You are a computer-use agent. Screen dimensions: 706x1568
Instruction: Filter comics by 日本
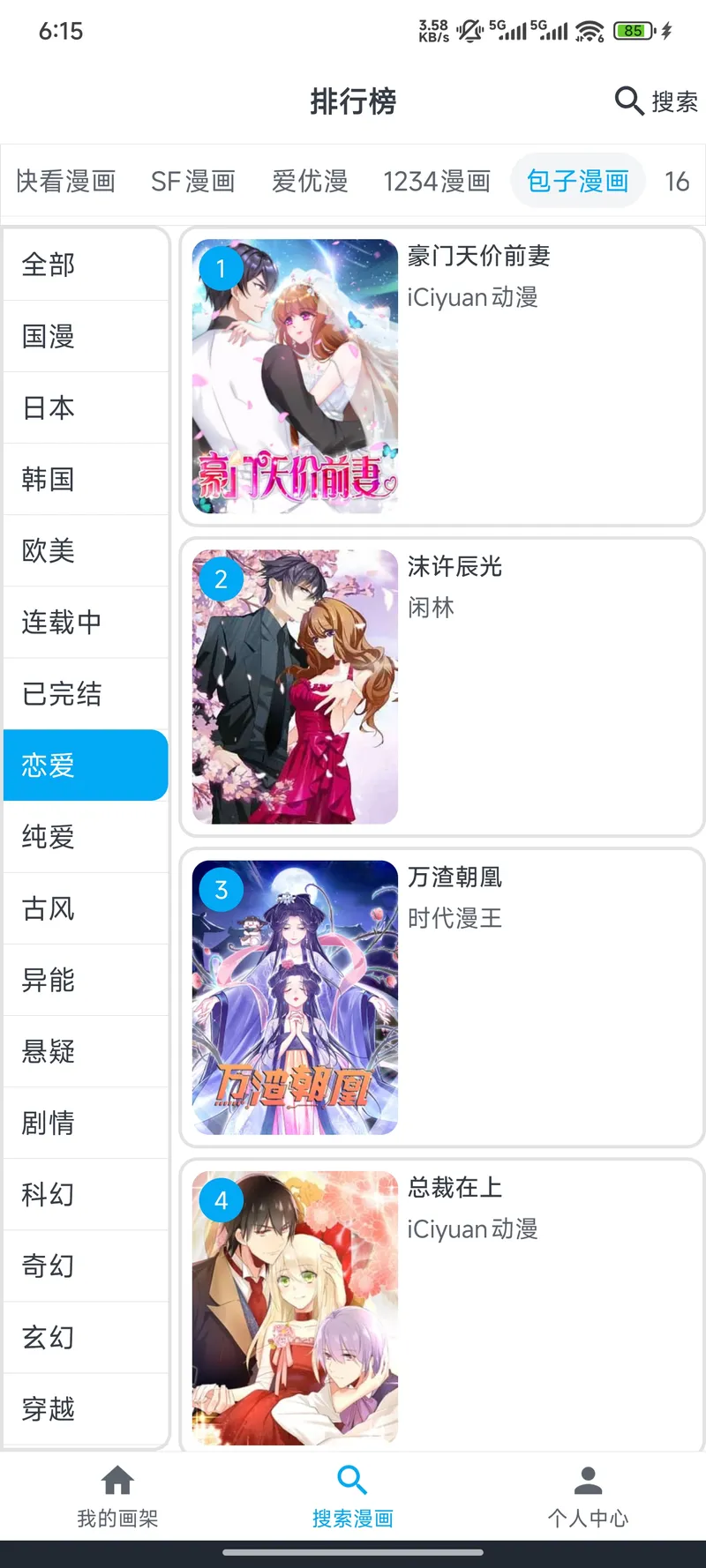click(46, 407)
